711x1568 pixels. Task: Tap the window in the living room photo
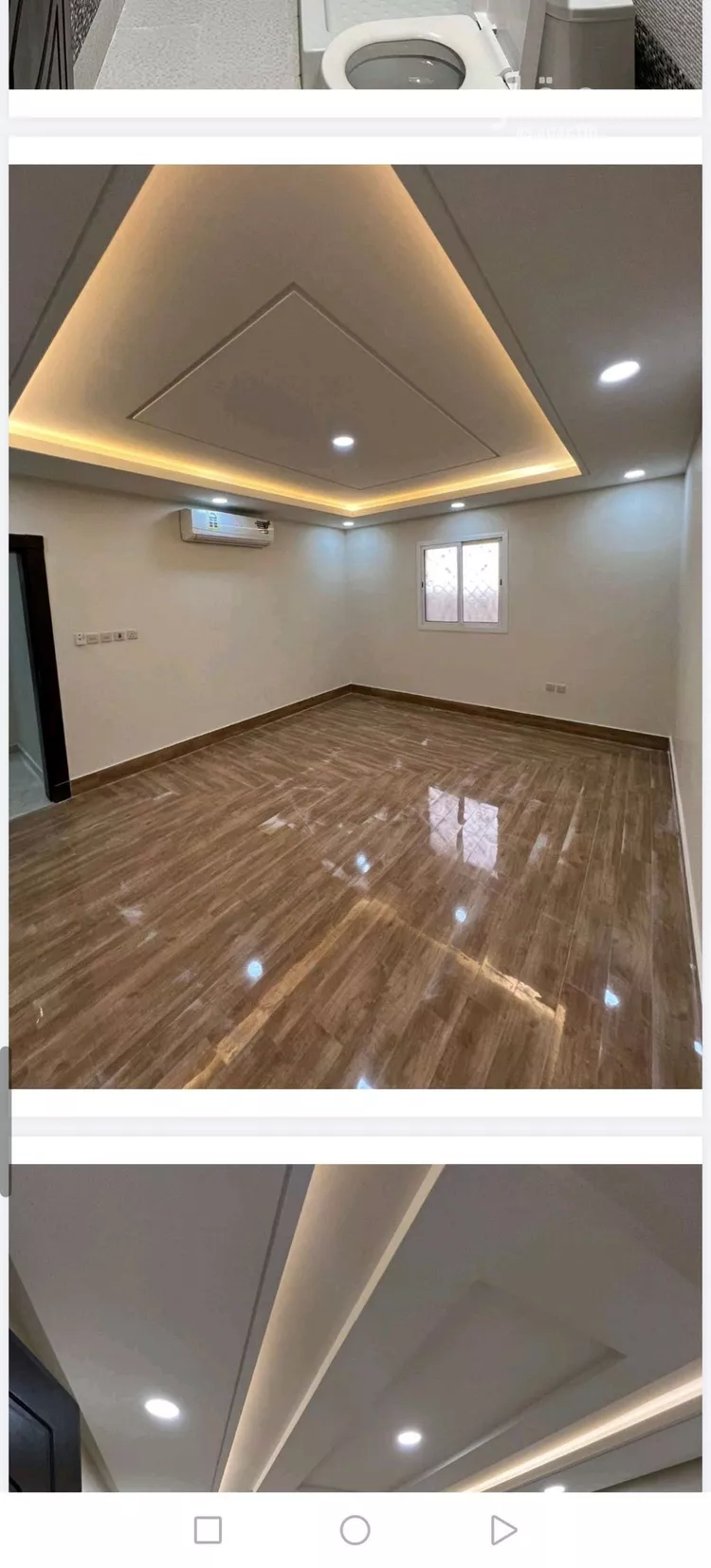point(460,583)
